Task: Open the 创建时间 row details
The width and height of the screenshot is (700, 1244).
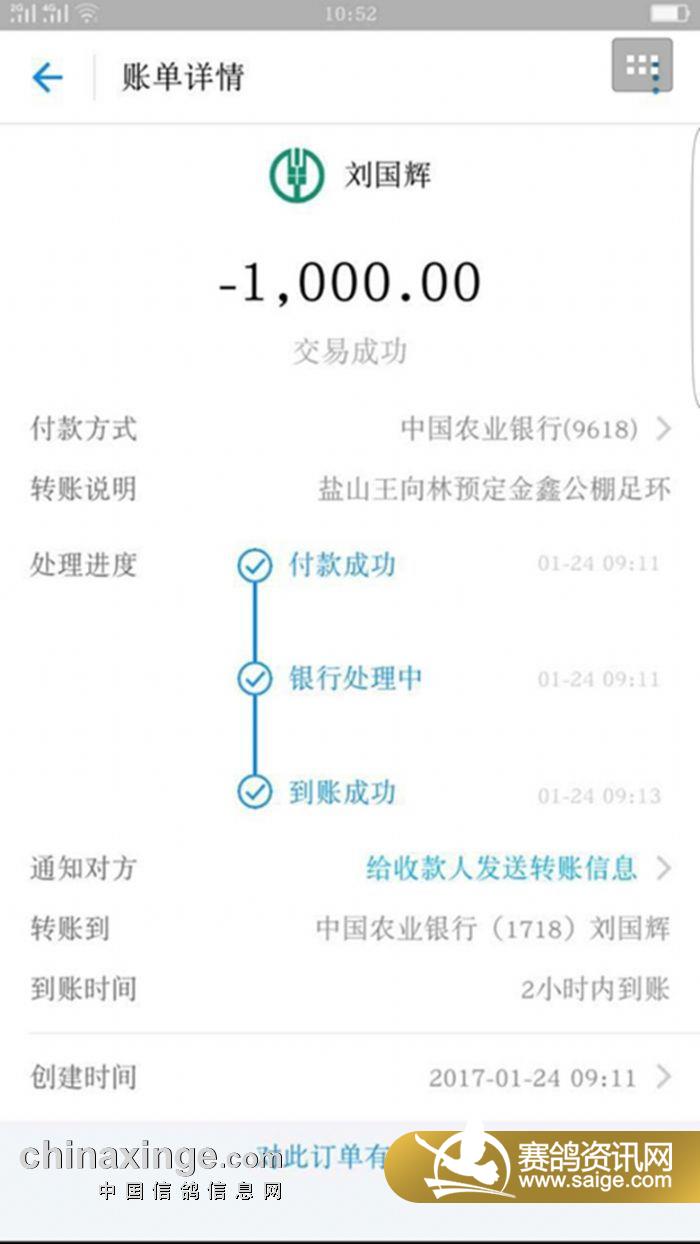Action: [x=350, y=1077]
